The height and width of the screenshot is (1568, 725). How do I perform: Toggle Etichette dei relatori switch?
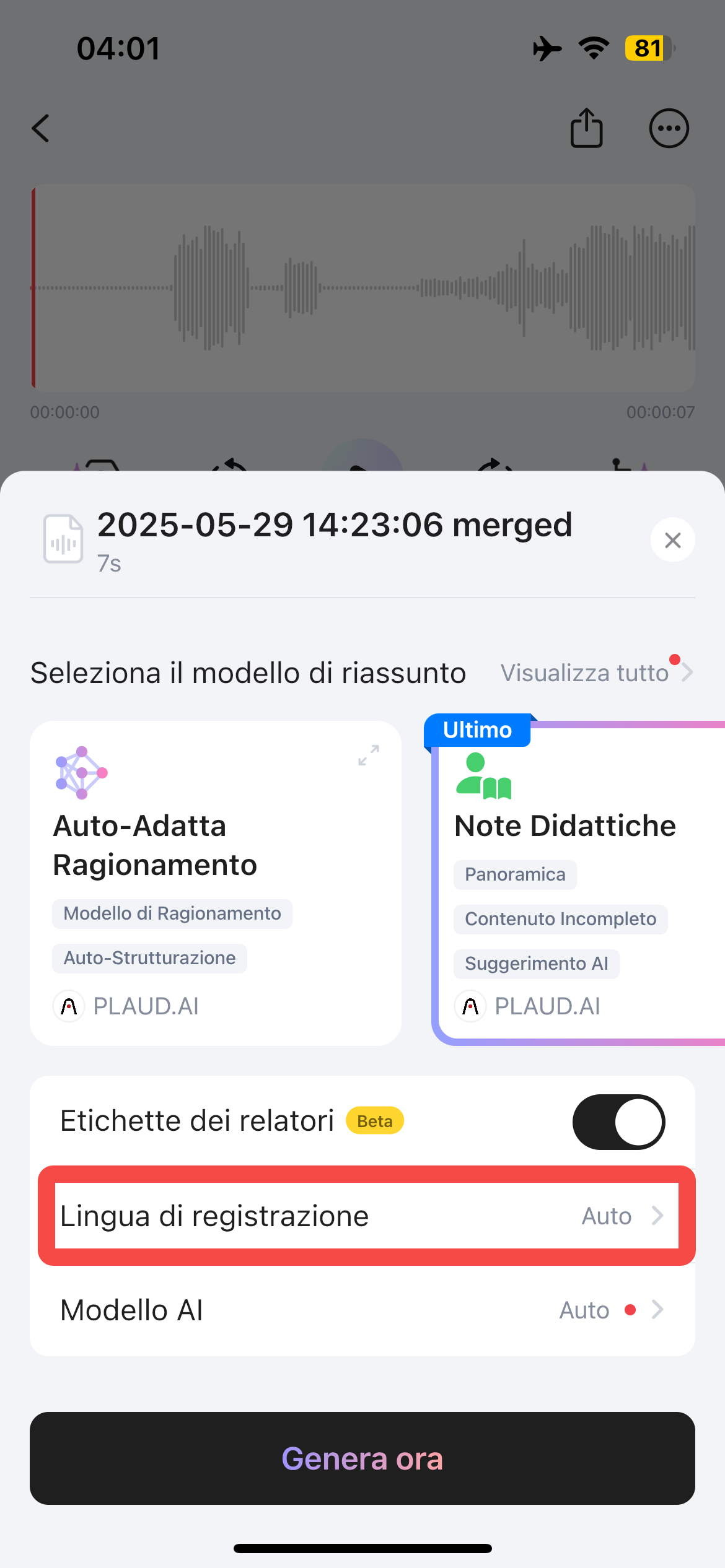[x=618, y=1122]
